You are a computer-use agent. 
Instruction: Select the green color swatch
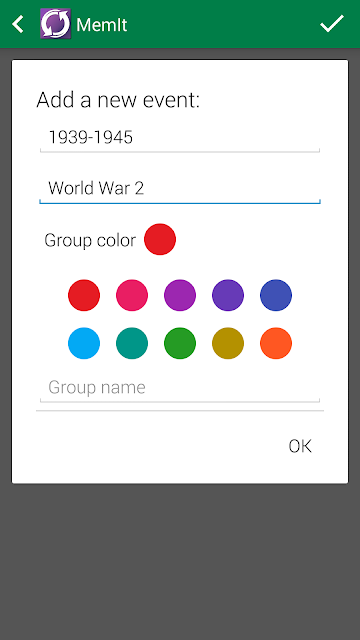[180, 343]
